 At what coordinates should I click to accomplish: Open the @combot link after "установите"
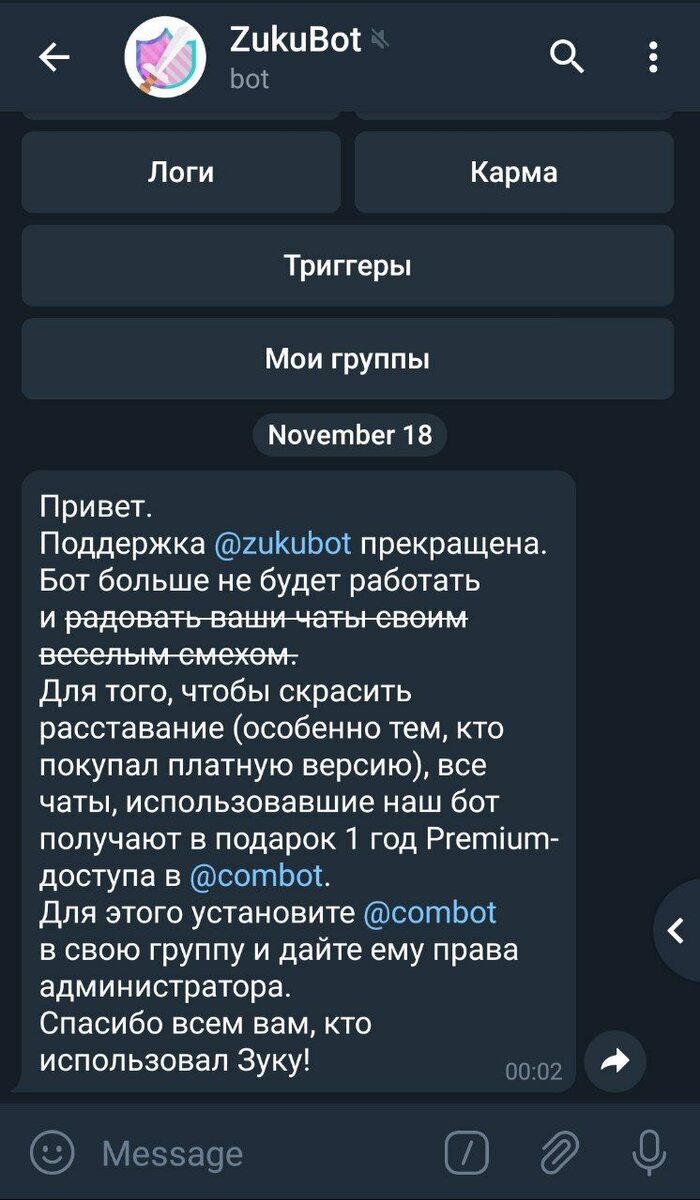point(430,913)
